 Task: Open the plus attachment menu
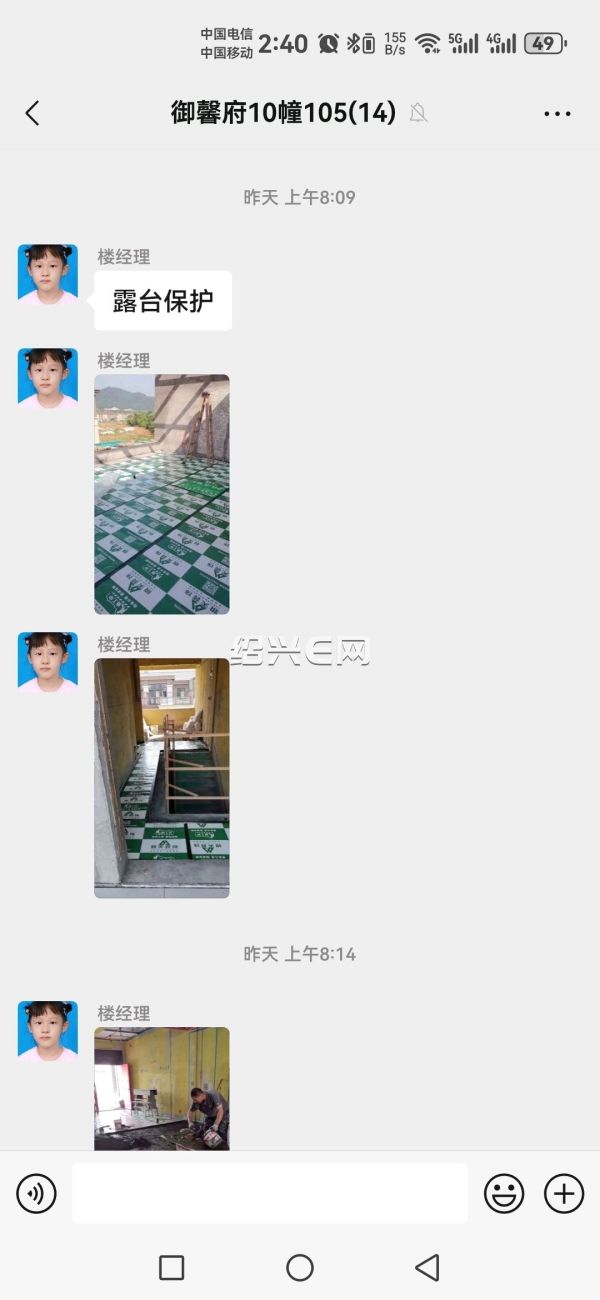pyautogui.click(x=564, y=1193)
